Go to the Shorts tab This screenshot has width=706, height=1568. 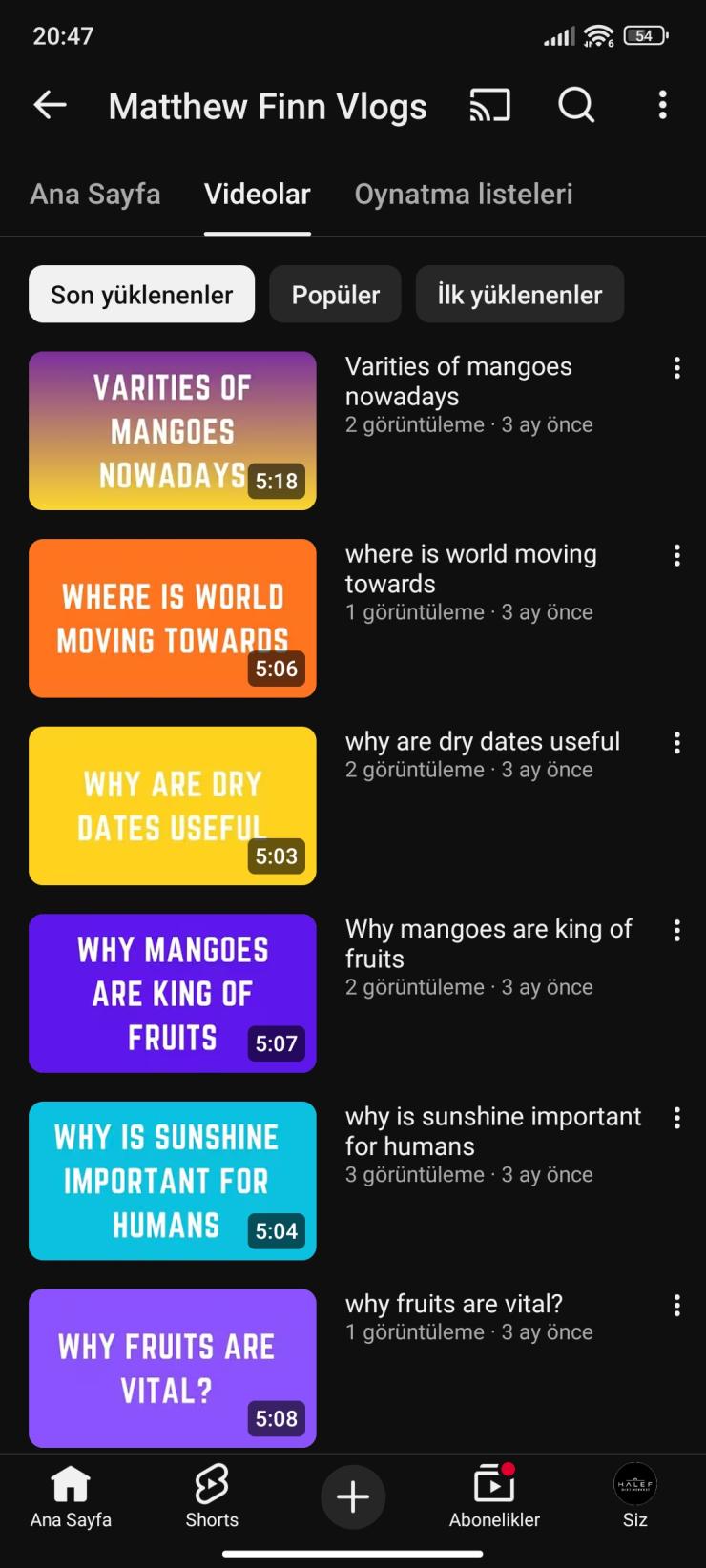[x=212, y=1496]
